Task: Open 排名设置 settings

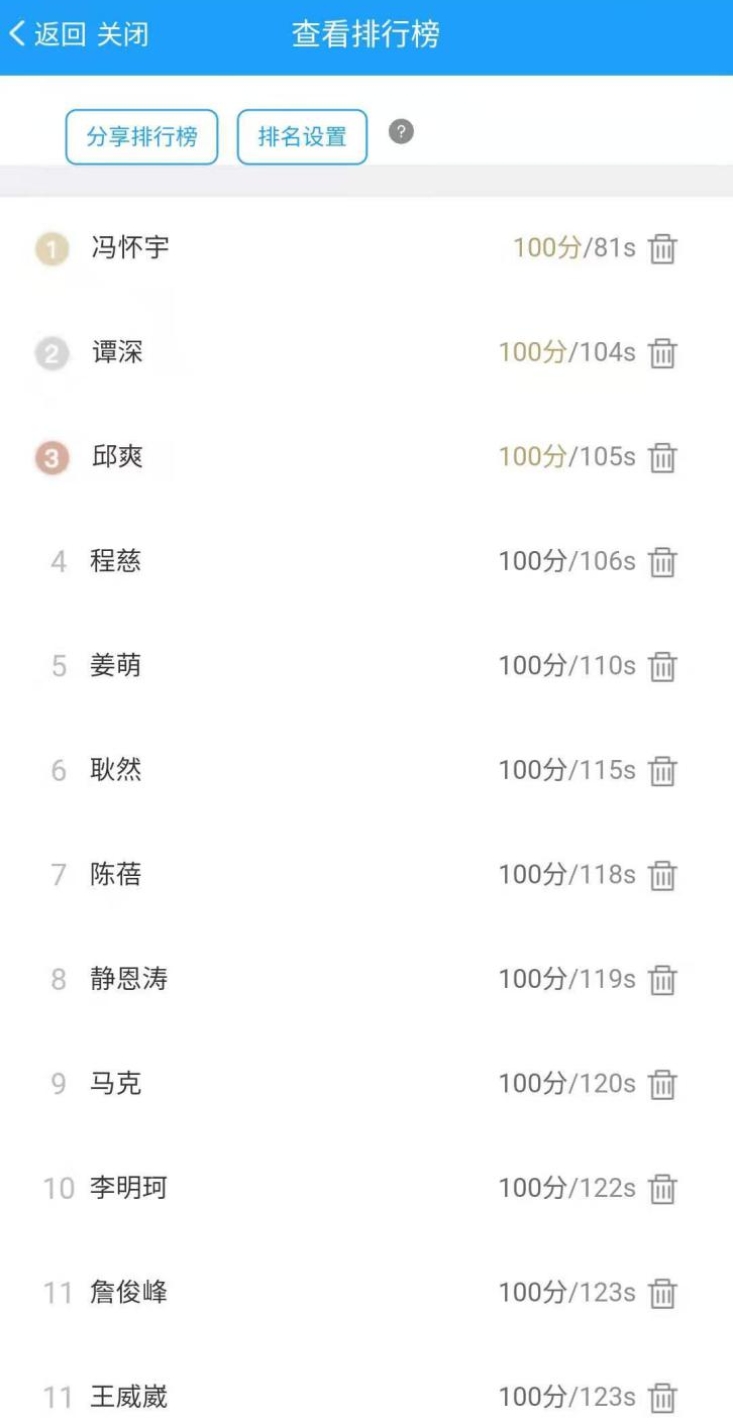Action: (x=302, y=137)
